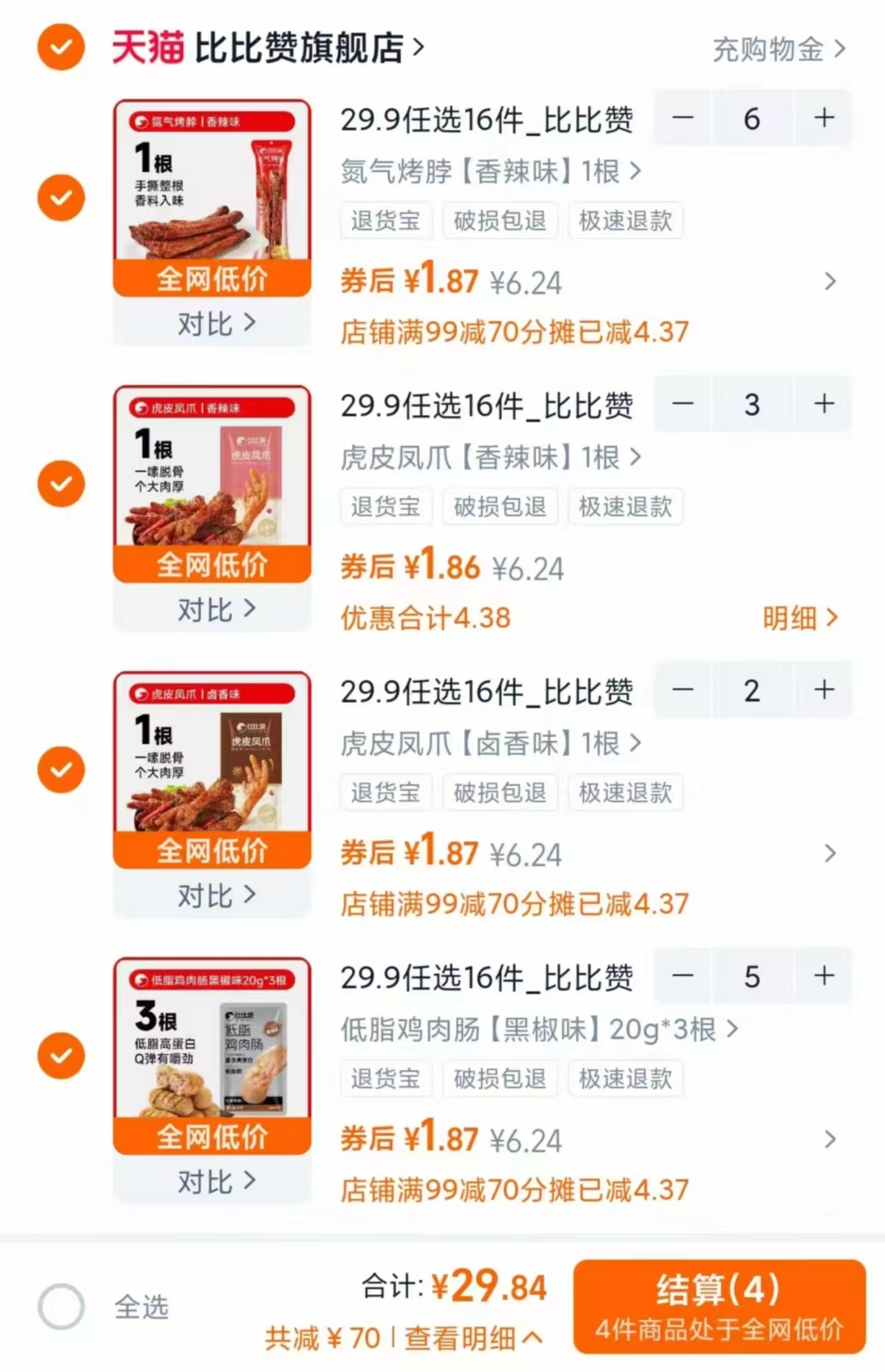This screenshot has width=885, height=1372.
Task: Tap the 极速退款 service tag on 氮气烤脖
Action: (x=624, y=220)
